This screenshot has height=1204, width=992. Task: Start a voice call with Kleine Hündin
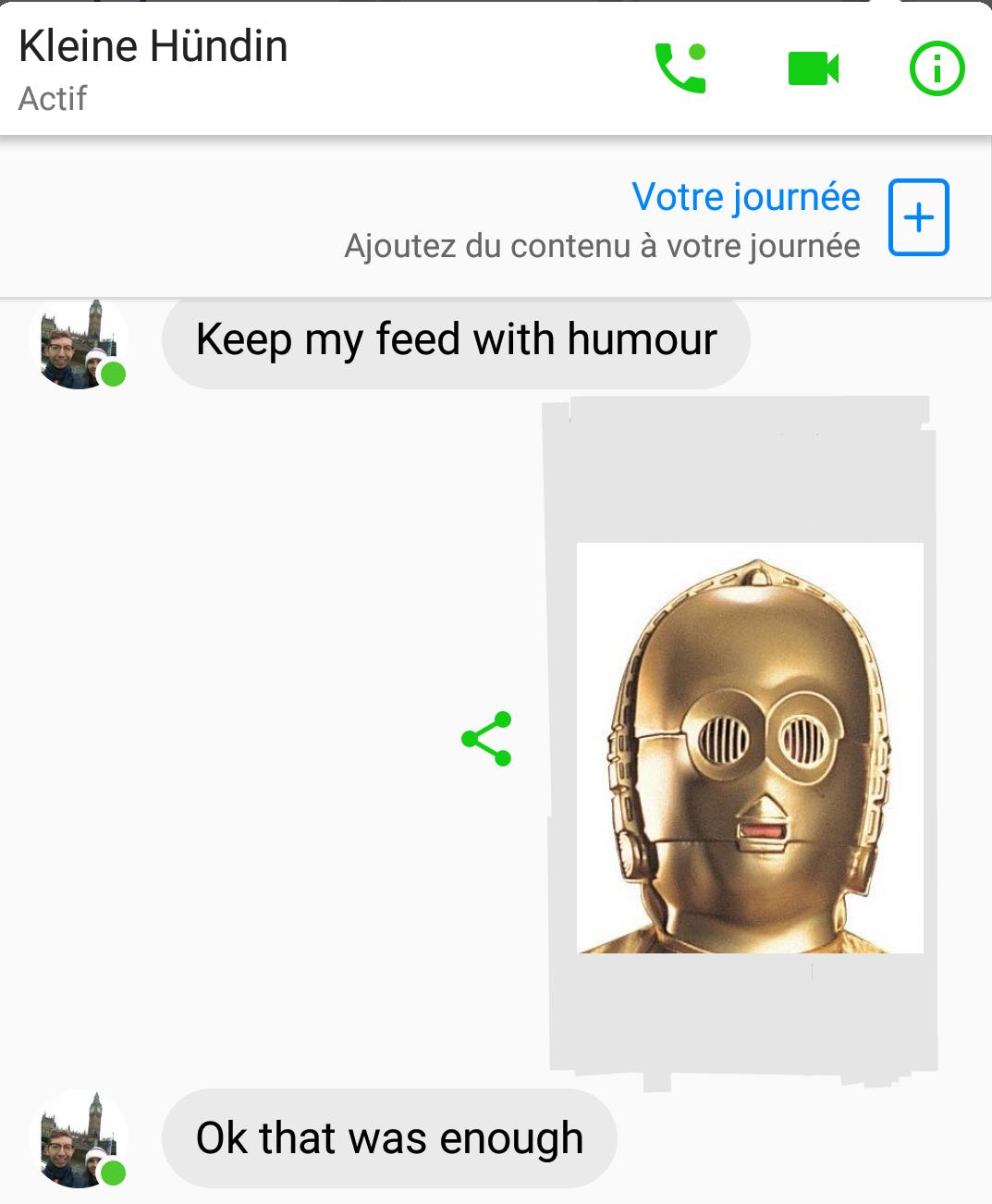point(680,68)
